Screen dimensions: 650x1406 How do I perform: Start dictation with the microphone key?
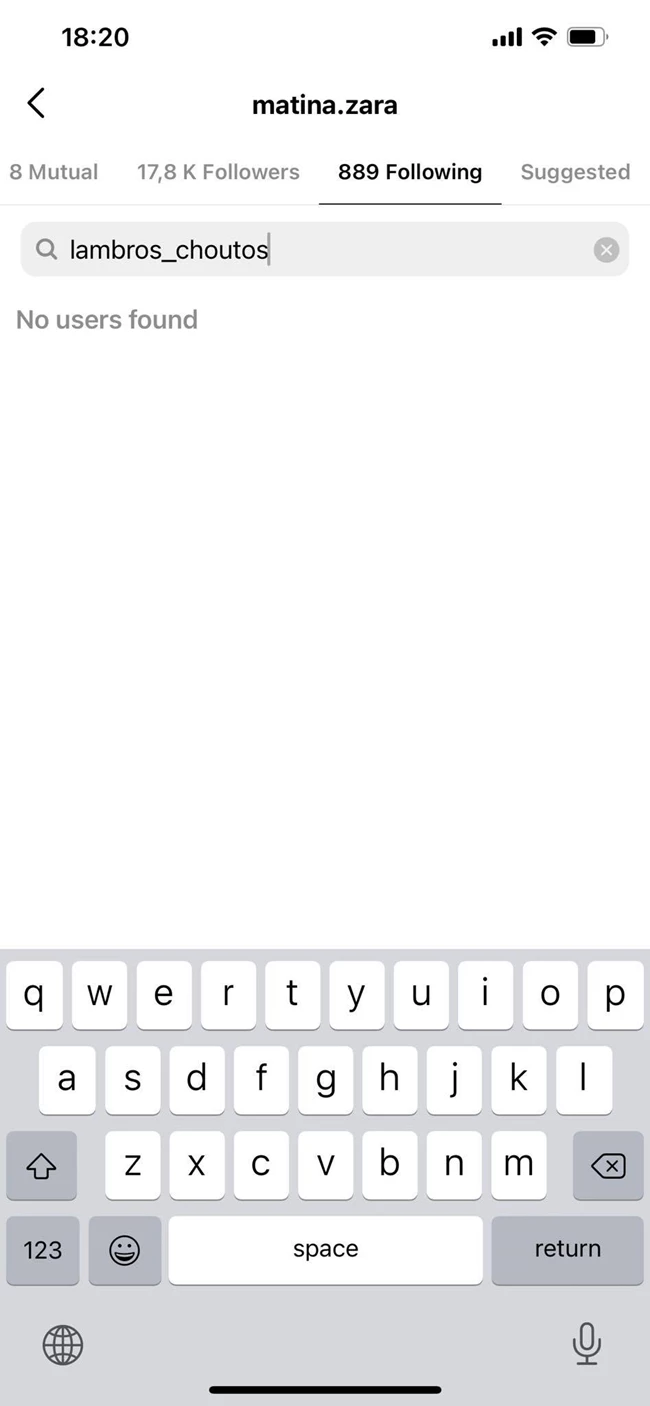tap(587, 1343)
